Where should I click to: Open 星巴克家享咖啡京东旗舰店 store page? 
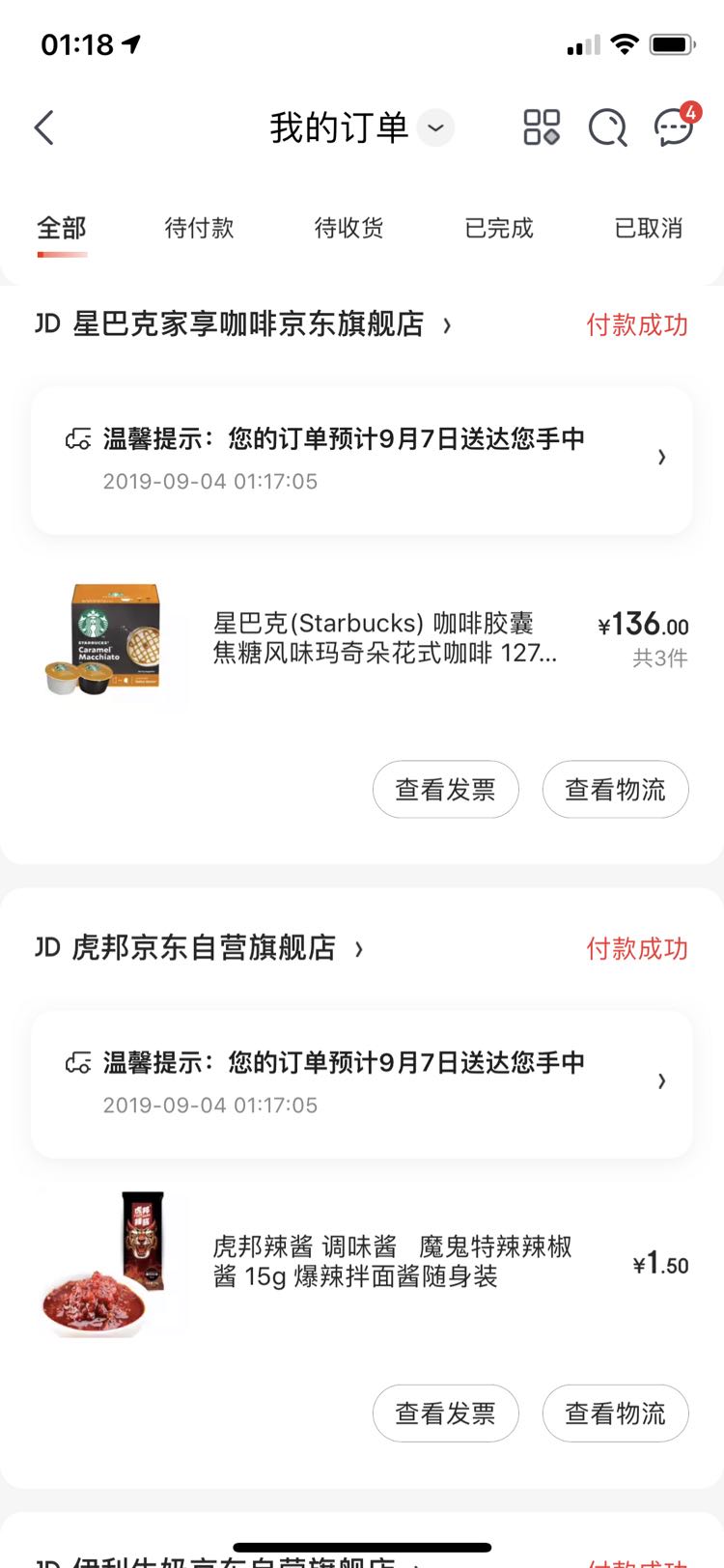pos(246,324)
